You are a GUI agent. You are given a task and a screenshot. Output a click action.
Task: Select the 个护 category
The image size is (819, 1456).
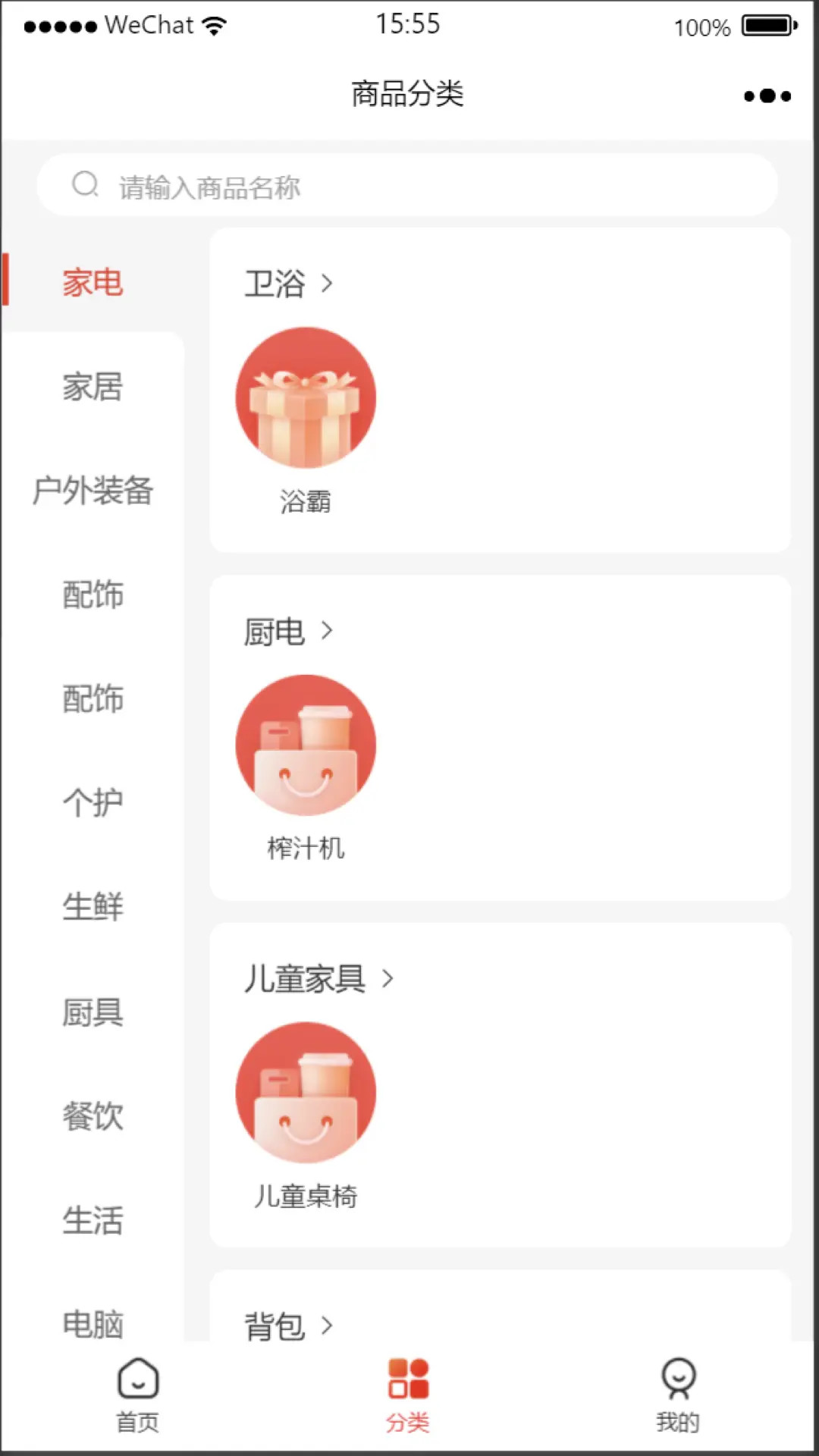(93, 803)
